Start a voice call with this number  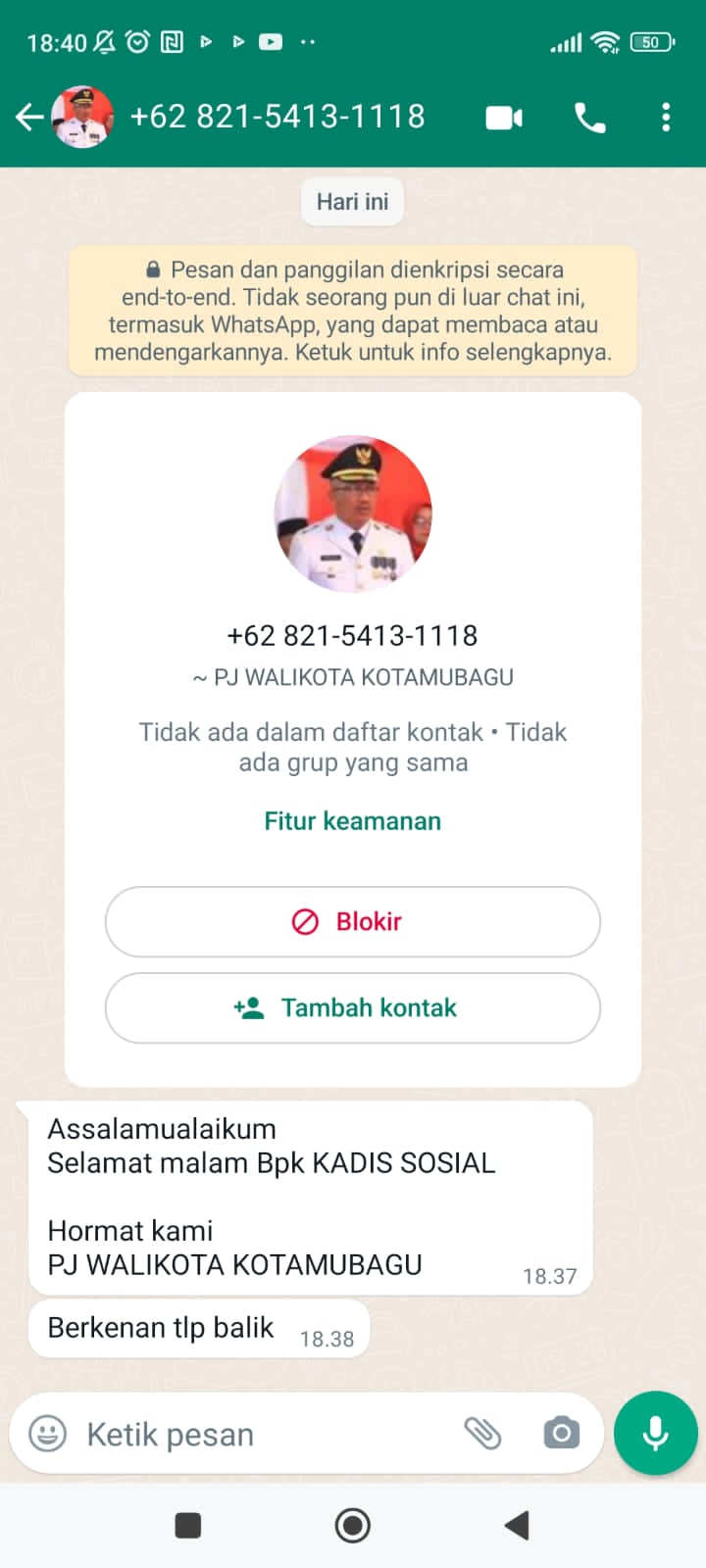point(589,118)
